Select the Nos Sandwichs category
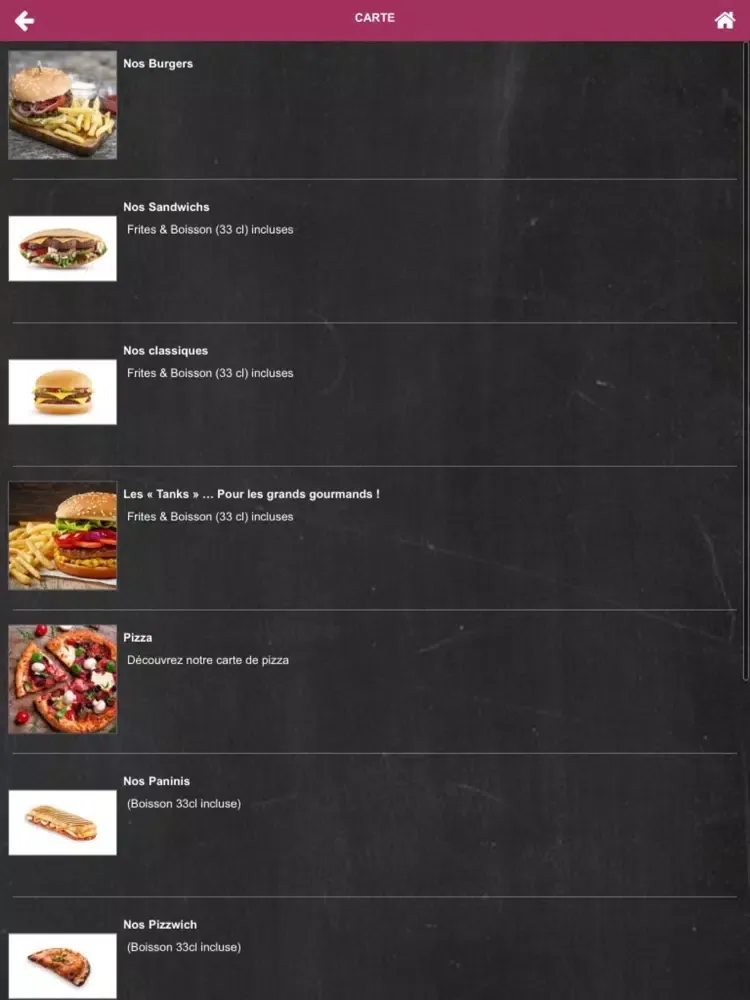Viewport: 750px width, 1000px height. (166, 207)
